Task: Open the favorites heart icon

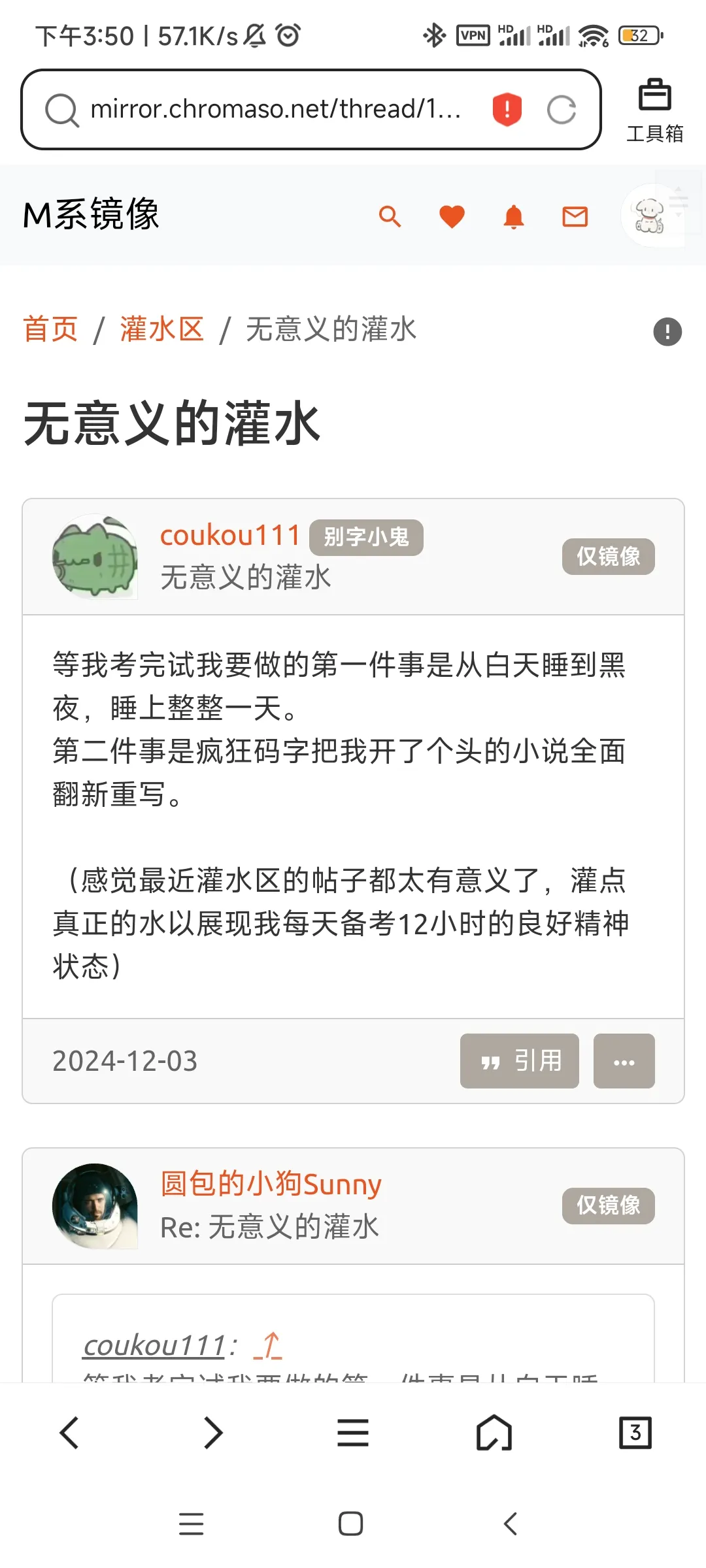Action: [x=452, y=216]
